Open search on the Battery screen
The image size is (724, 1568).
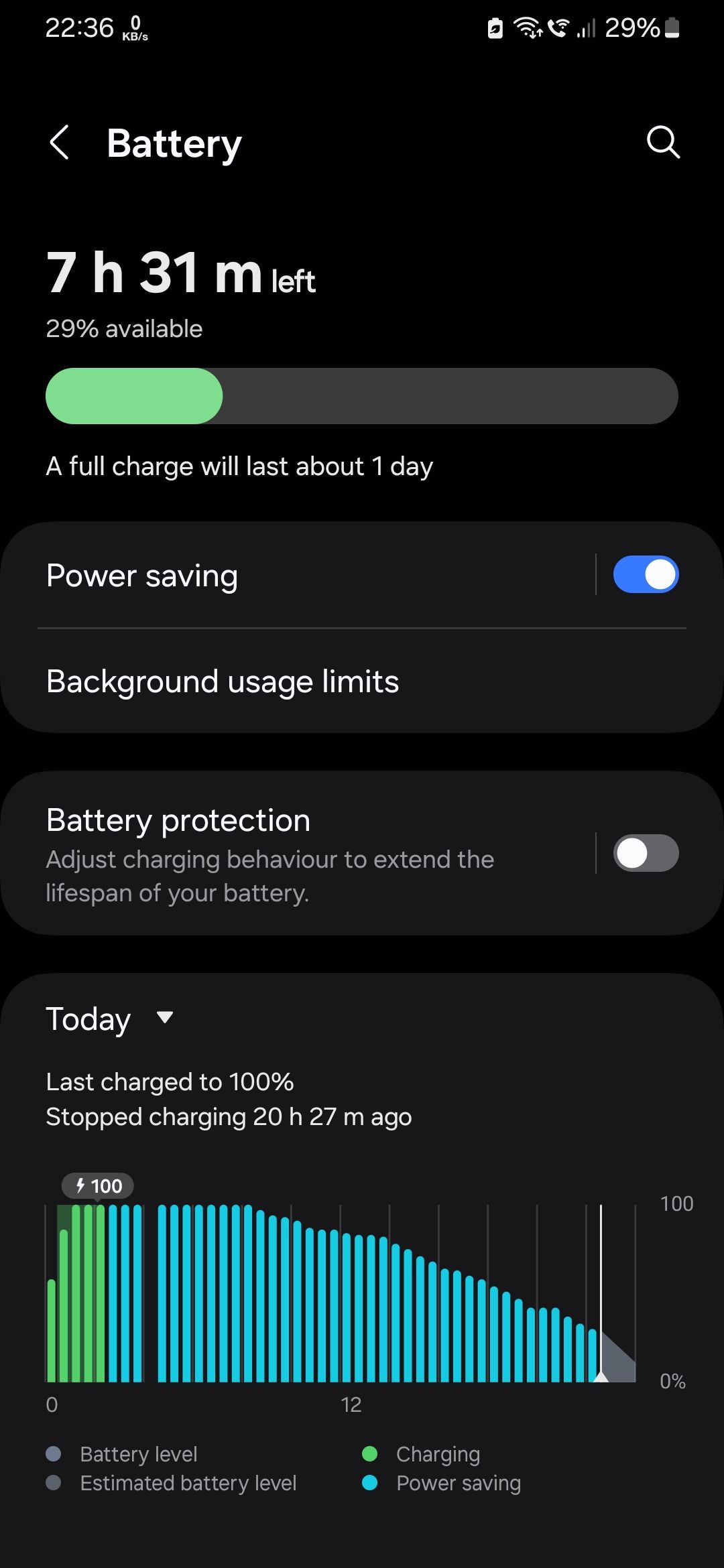pos(663,143)
